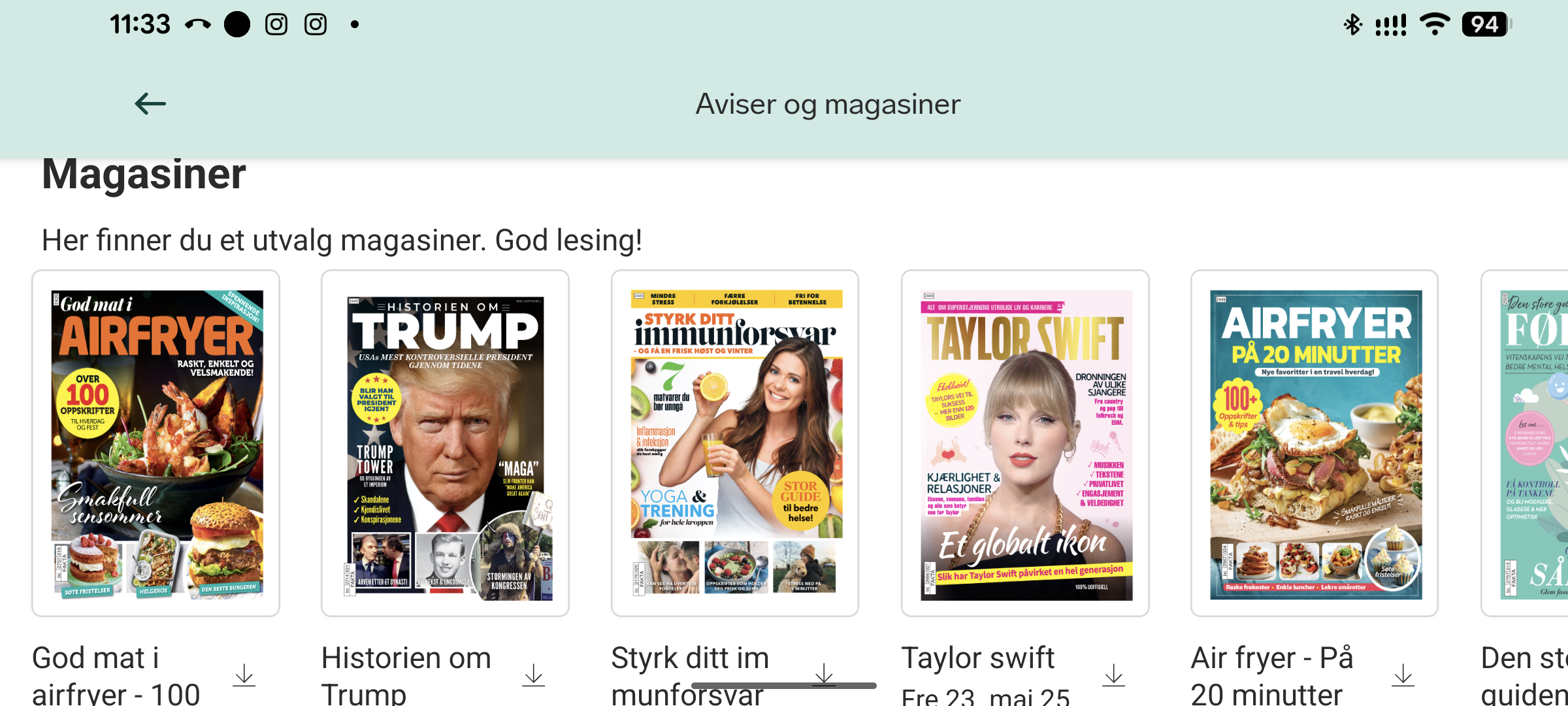
Task: Open the Airfryer på 20 minutter cover
Action: [x=1315, y=443]
